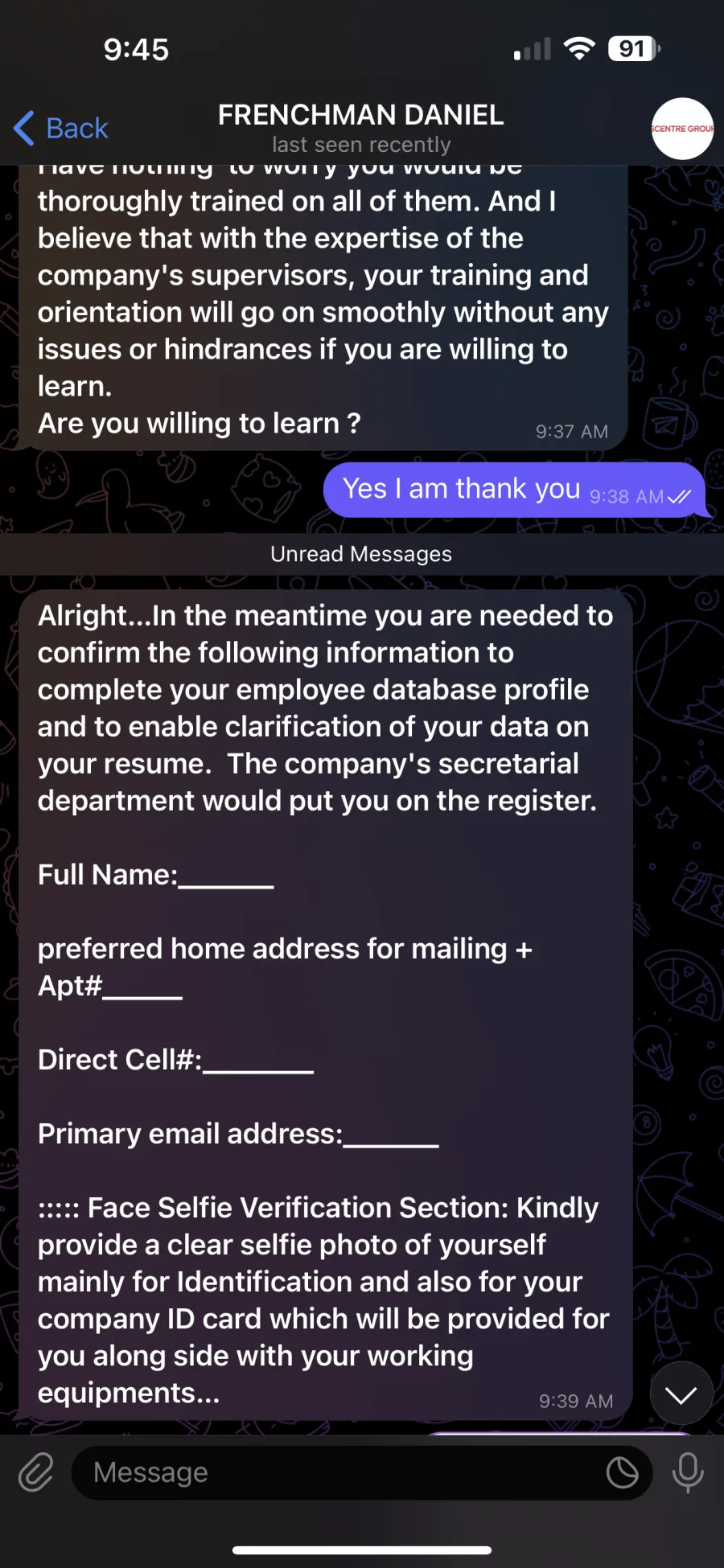This screenshot has height=1568, width=724.
Task: Attach a file with the paperclip
Action: point(36,1472)
